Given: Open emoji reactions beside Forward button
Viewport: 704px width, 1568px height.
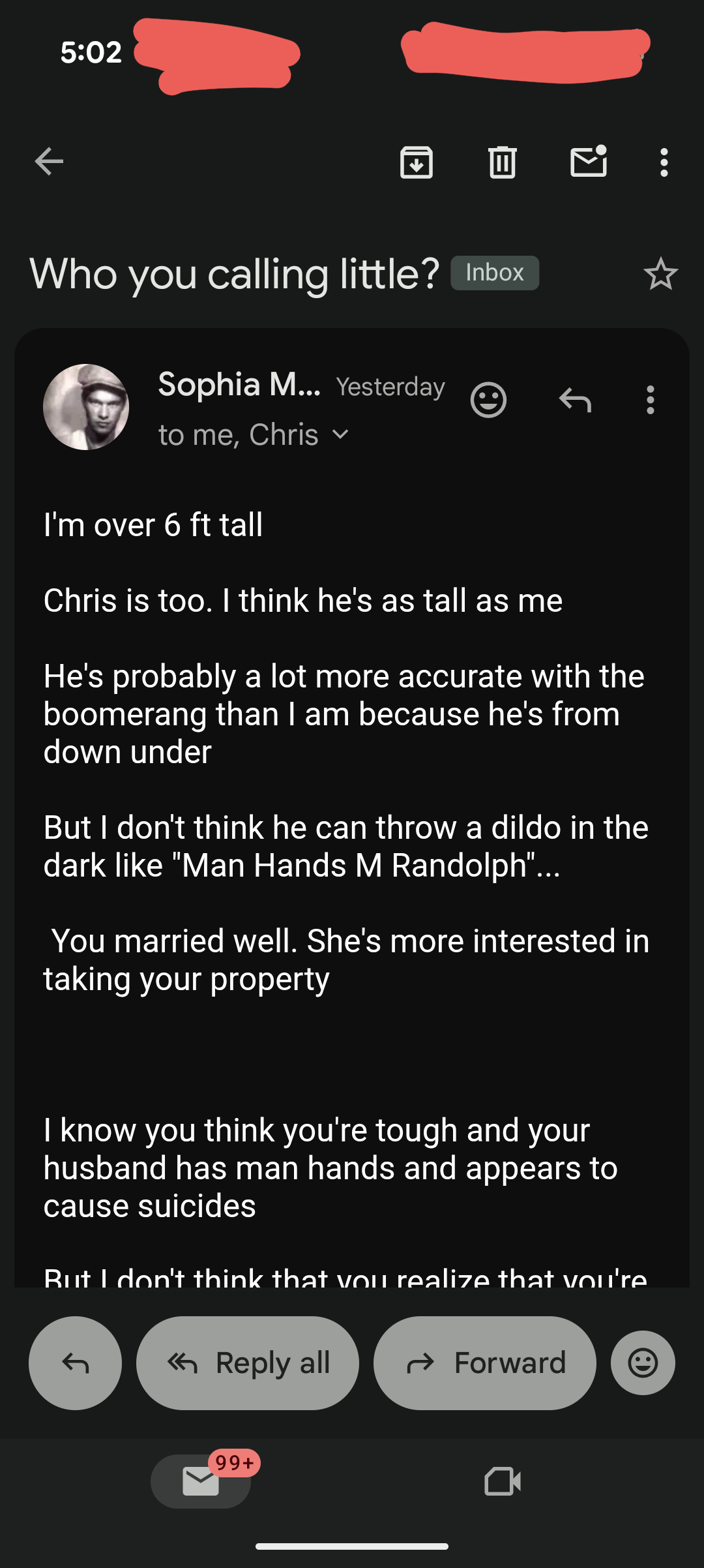Looking at the screenshot, I should (x=643, y=1363).
